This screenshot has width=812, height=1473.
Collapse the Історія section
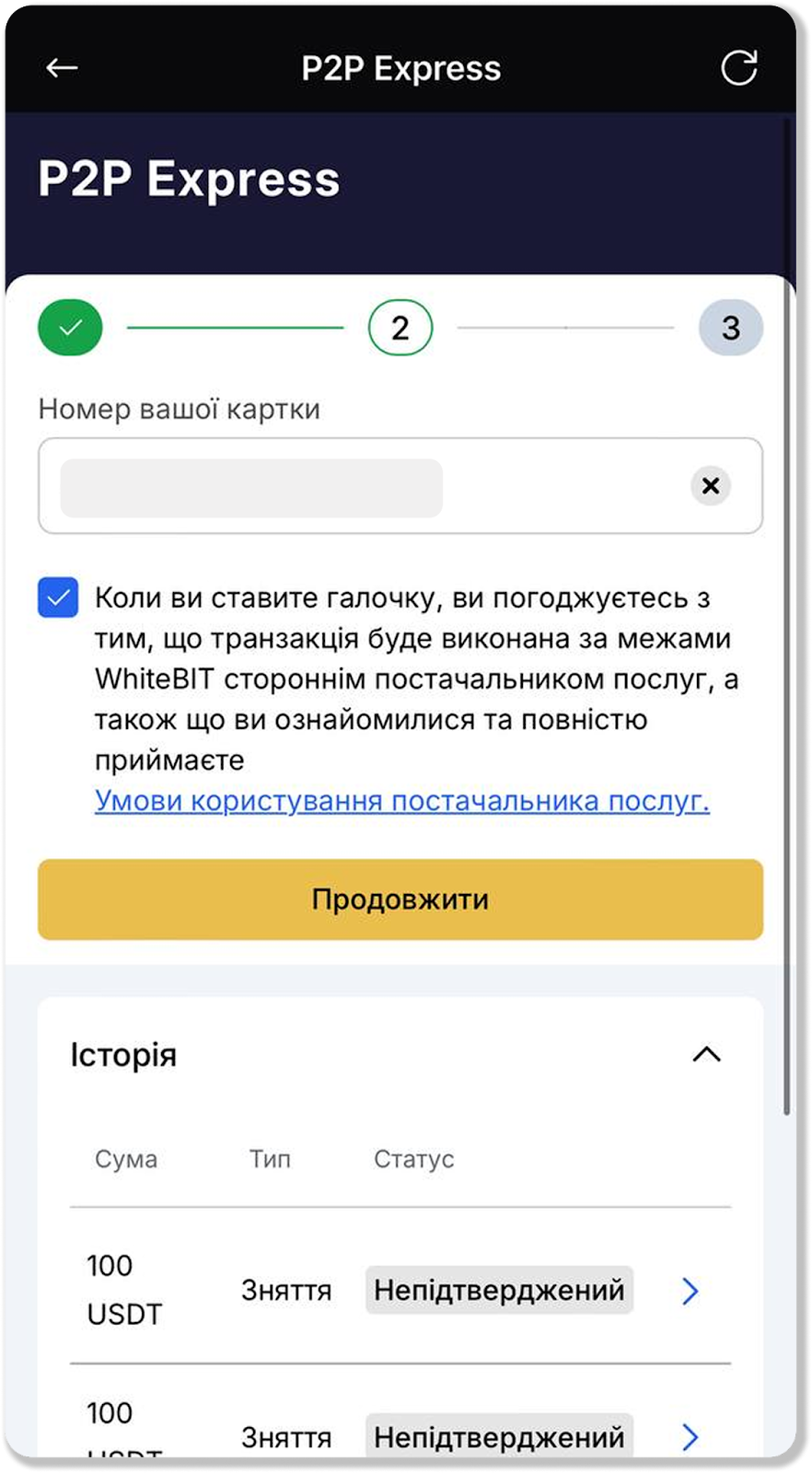pos(706,1055)
